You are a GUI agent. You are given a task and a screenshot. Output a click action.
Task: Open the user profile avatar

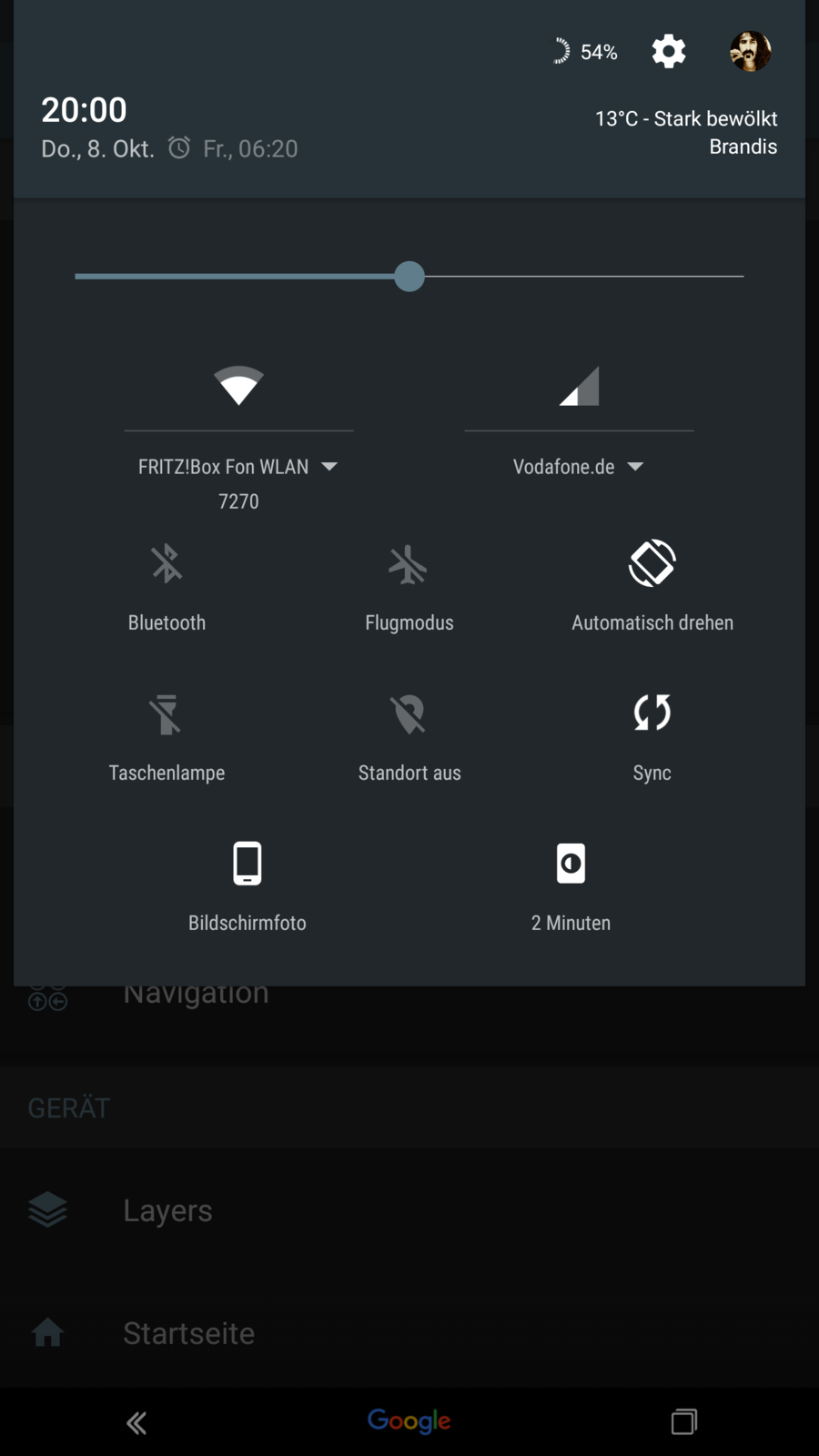point(751,52)
